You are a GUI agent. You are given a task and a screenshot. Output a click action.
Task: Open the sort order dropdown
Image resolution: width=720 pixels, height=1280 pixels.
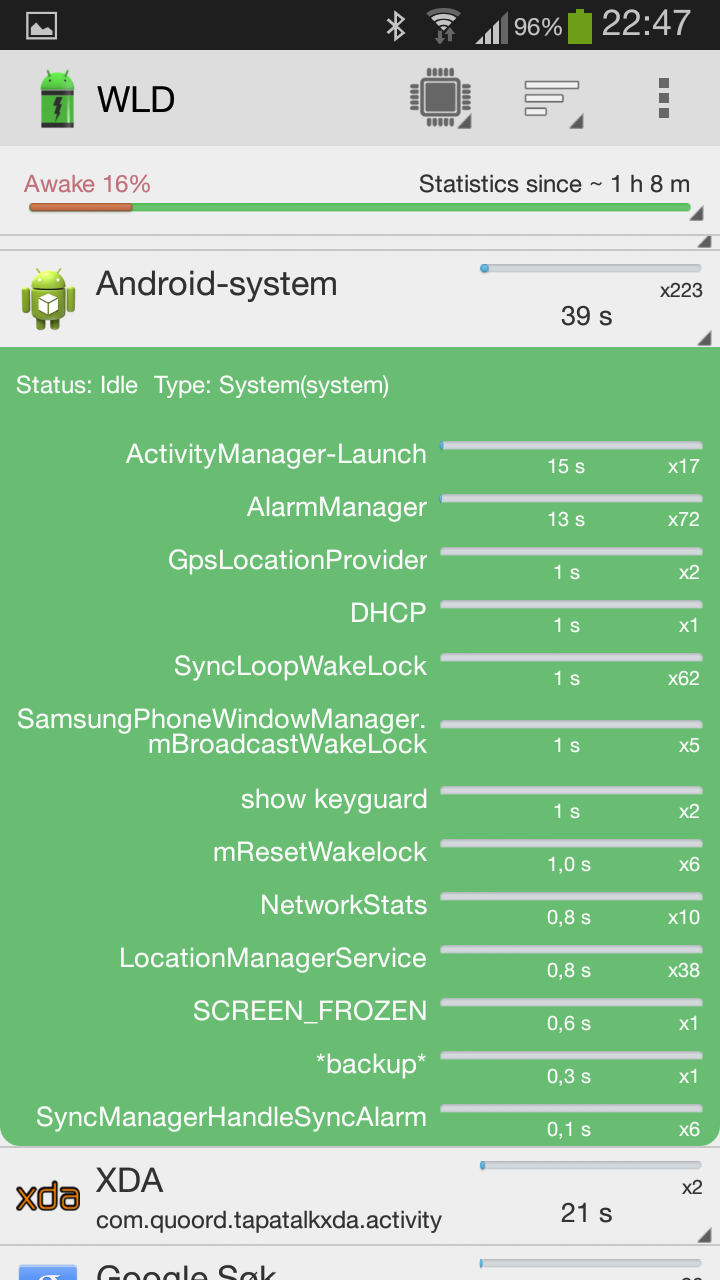(x=553, y=99)
